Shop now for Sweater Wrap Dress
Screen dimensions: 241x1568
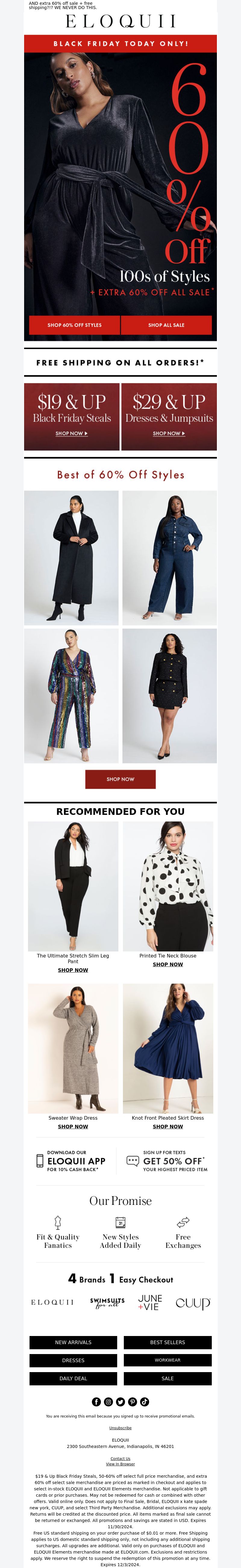(73, 1127)
